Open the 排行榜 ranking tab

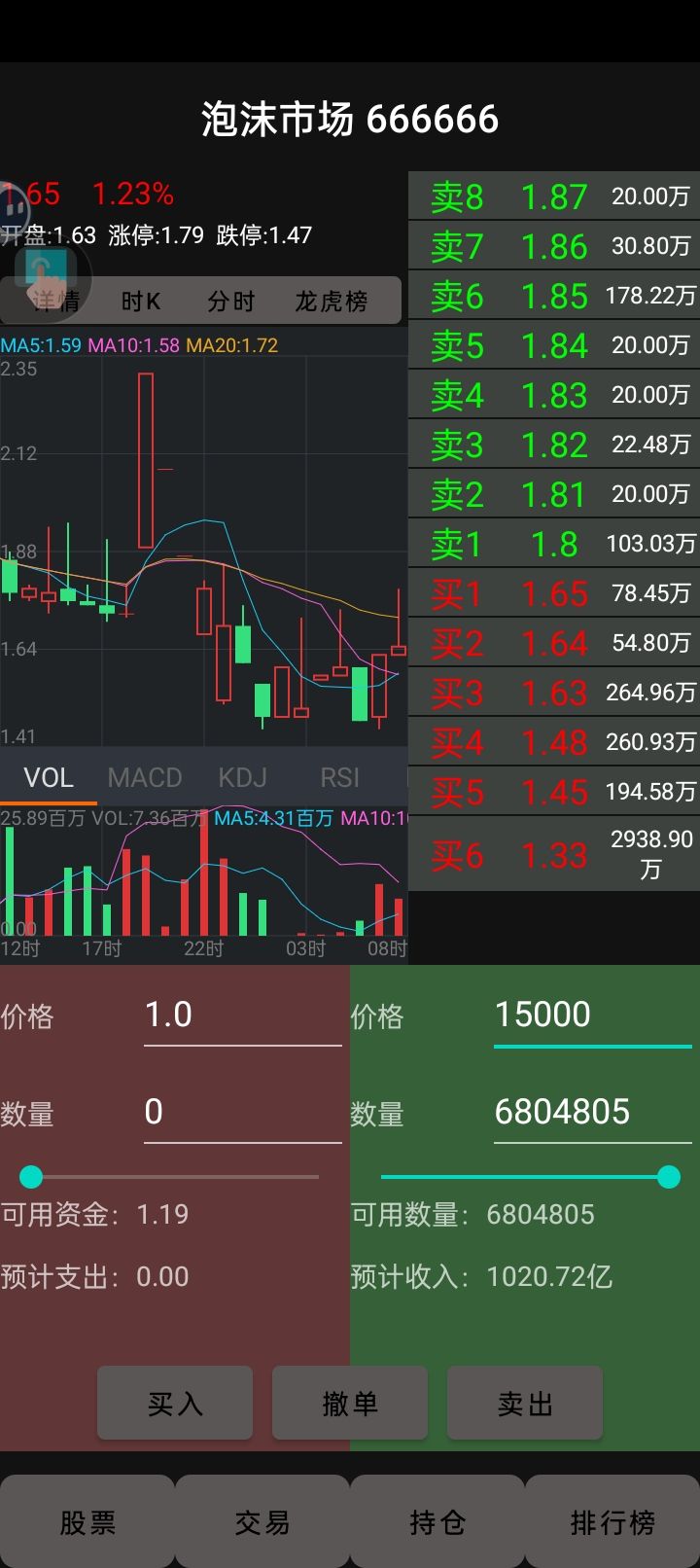coord(612,1521)
